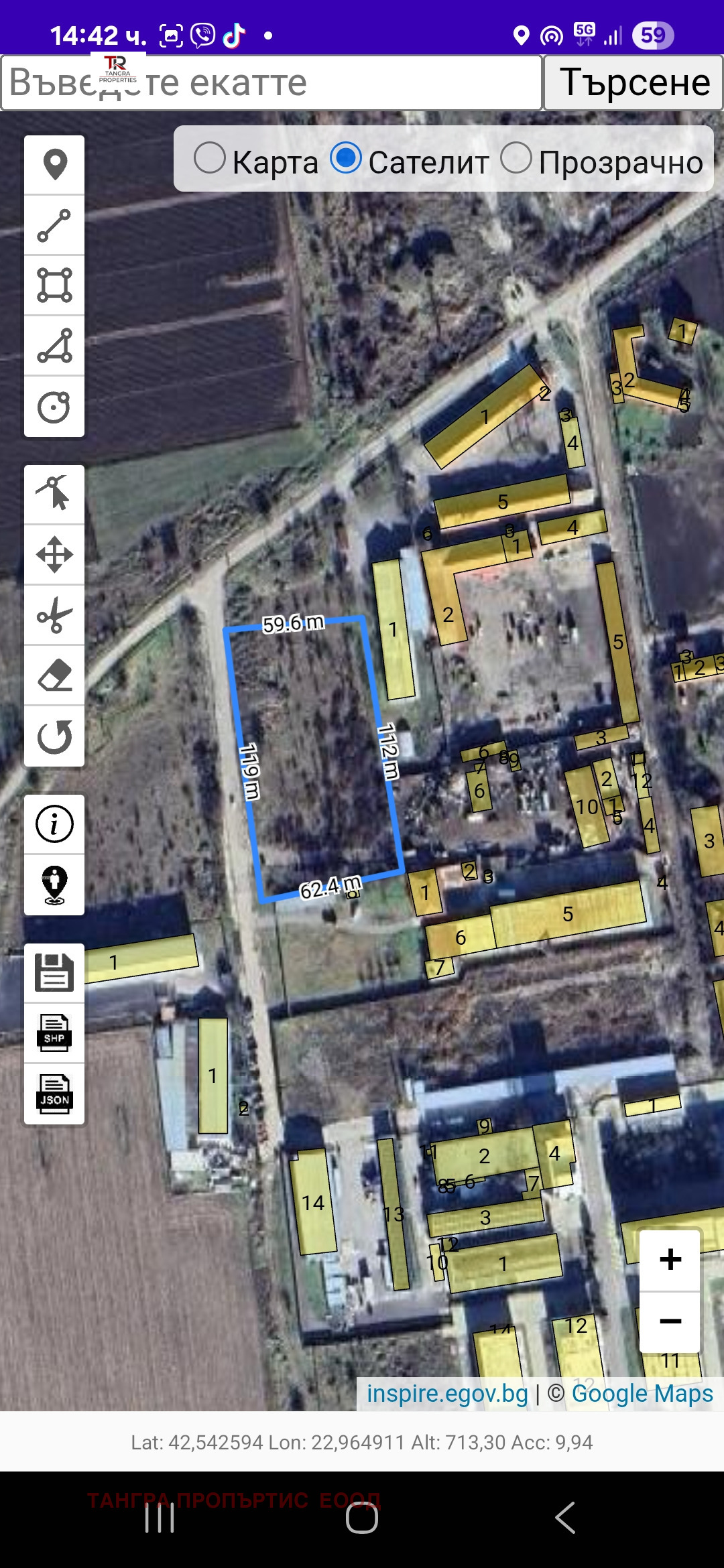Select the Сателит satellite view option
Screen dimensions: 724x1568
[346, 159]
